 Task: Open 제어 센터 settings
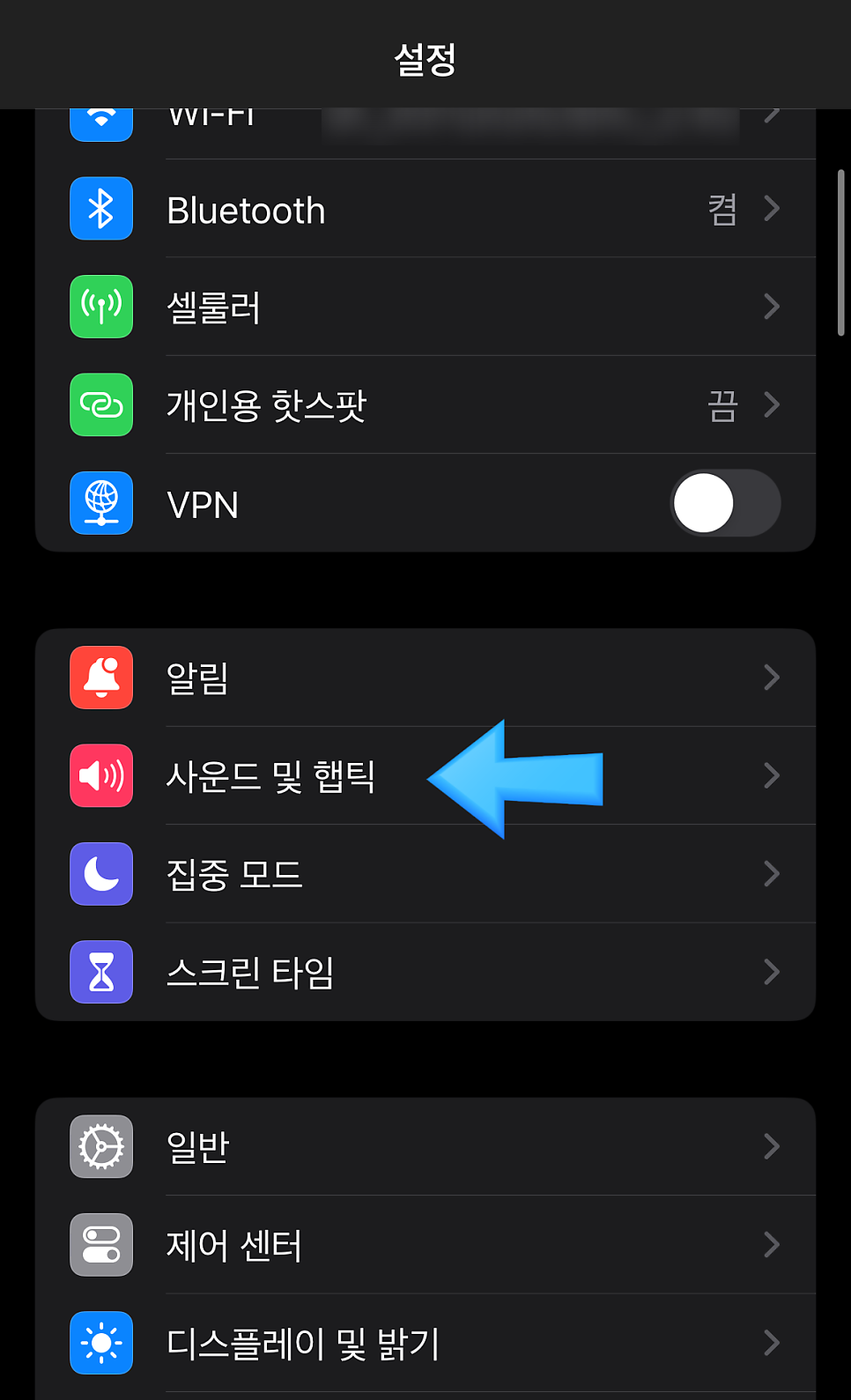click(425, 1245)
